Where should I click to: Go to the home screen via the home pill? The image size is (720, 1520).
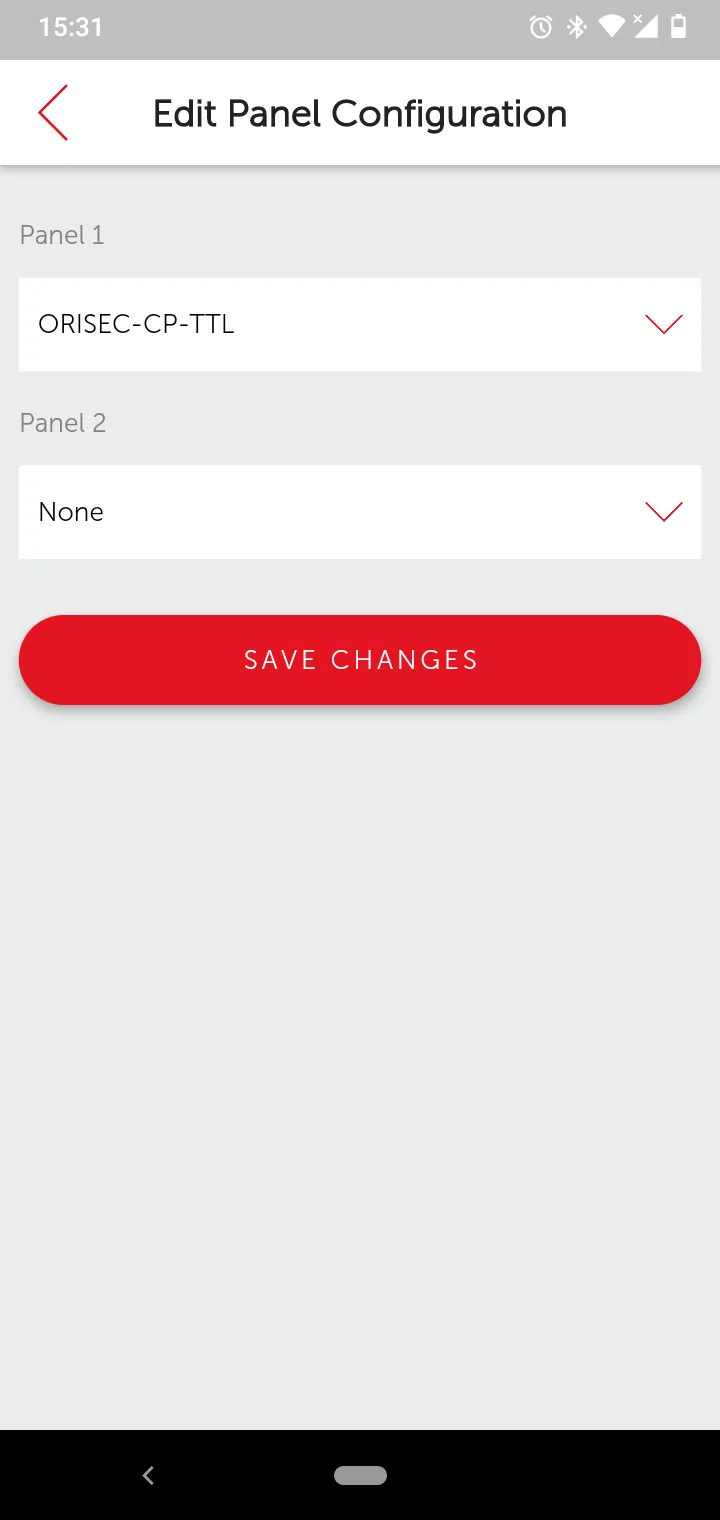(360, 1475)
